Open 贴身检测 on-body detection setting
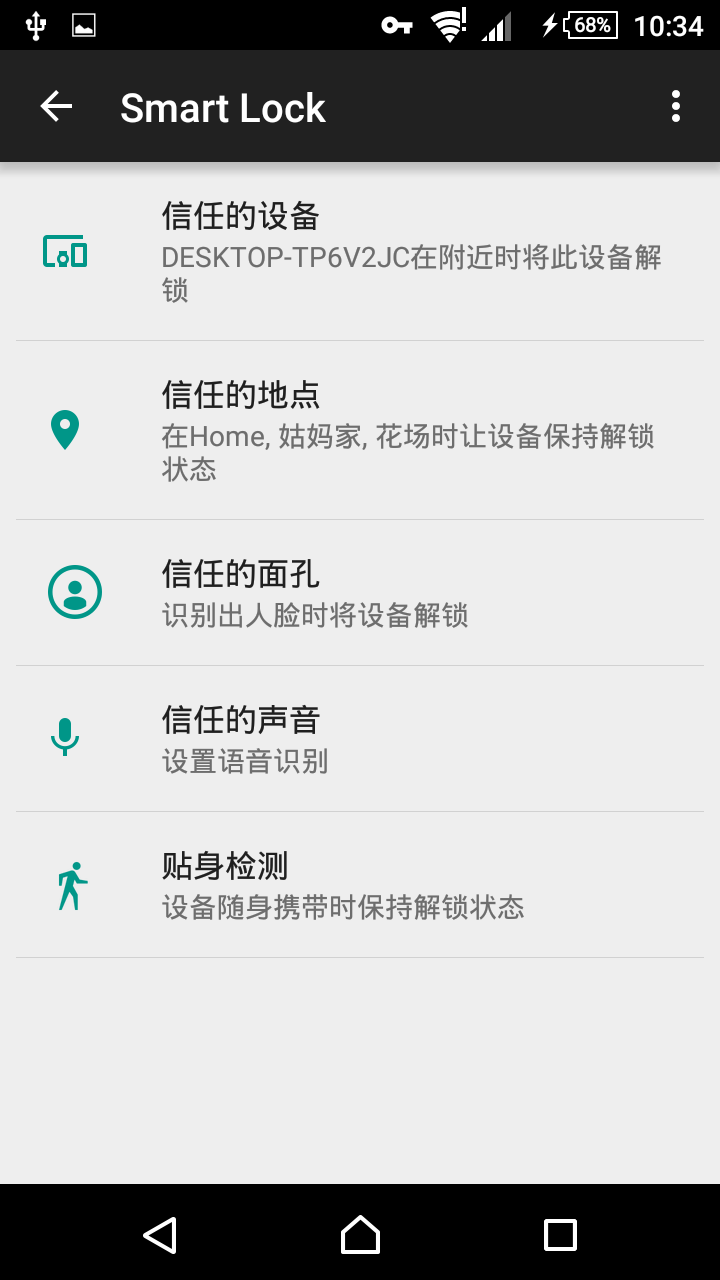 360,885
